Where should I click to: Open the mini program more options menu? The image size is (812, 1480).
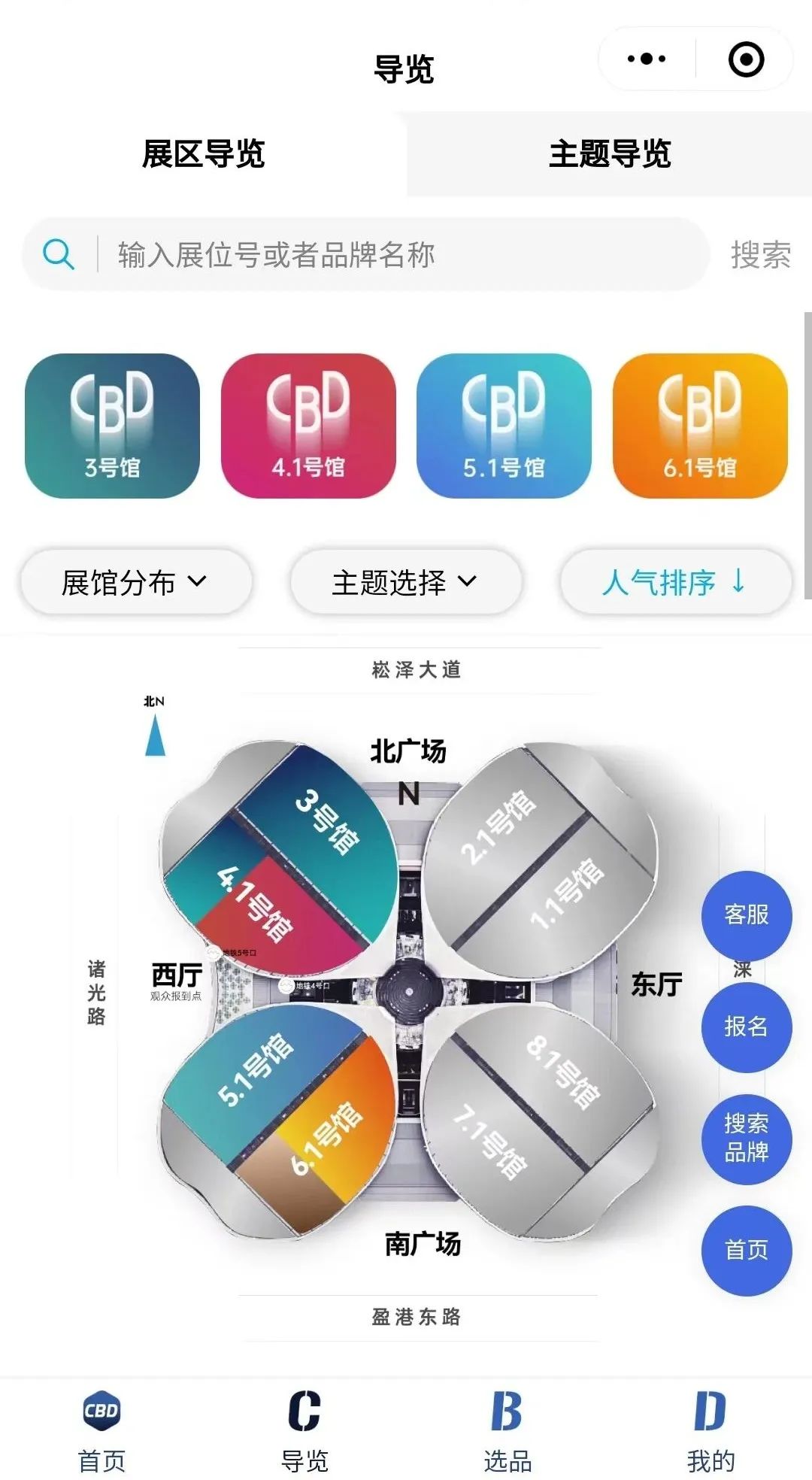pos(647,59)
